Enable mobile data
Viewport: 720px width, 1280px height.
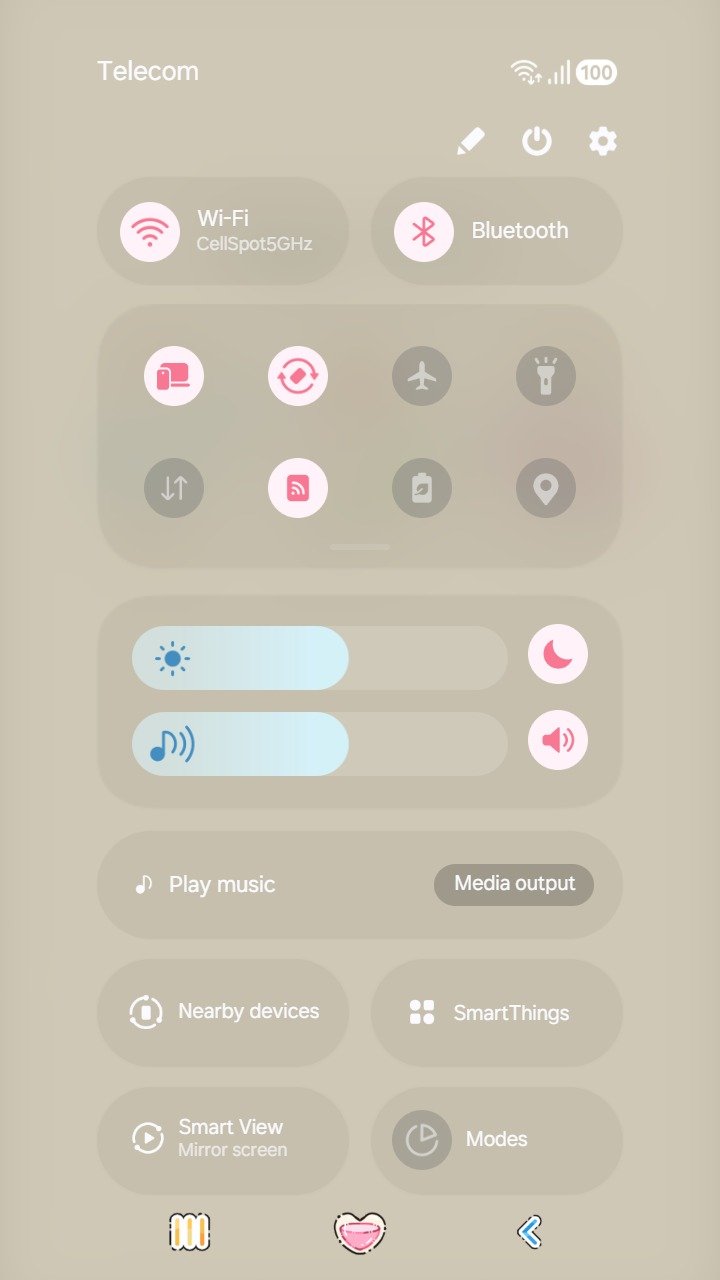[x=174, y=488]
